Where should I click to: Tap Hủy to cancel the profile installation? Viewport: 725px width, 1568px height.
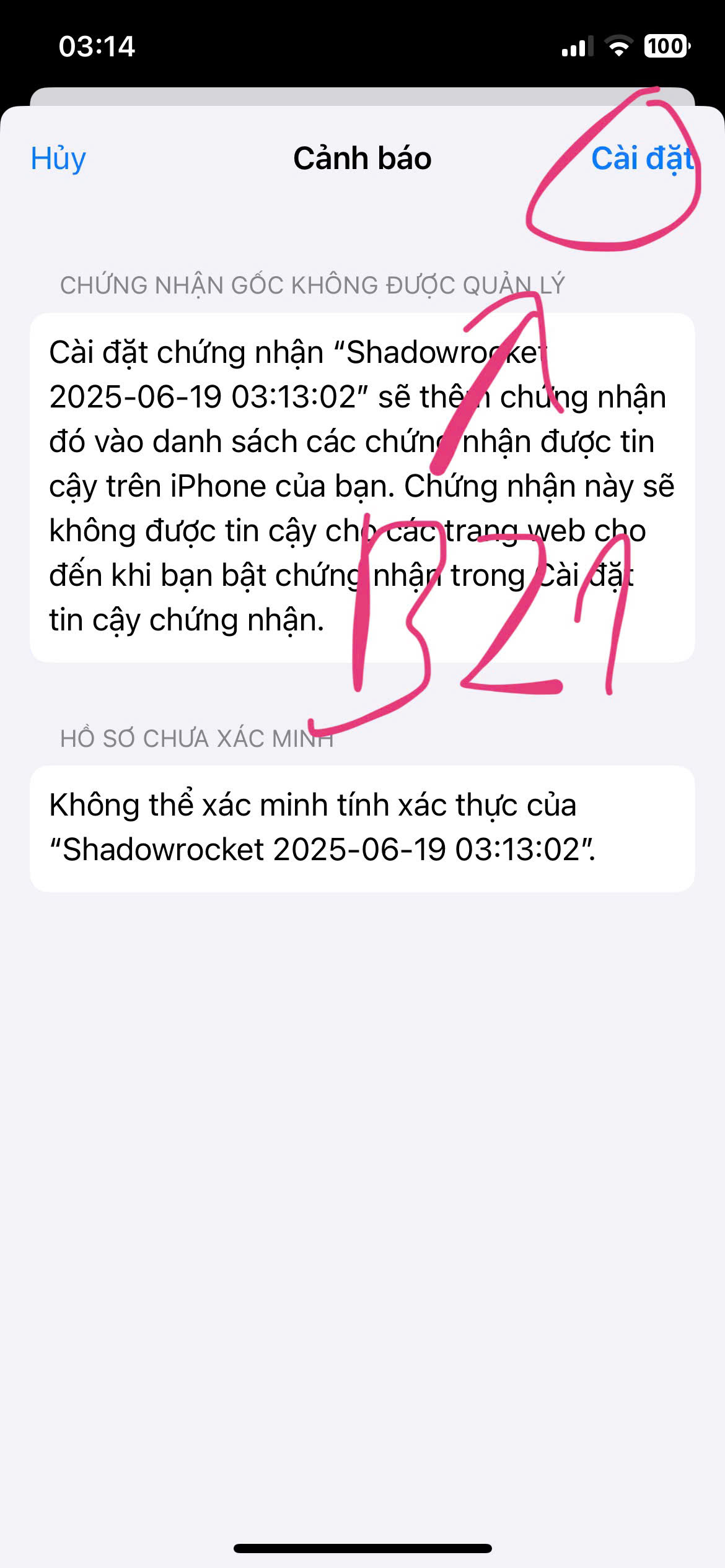point(58,159)
